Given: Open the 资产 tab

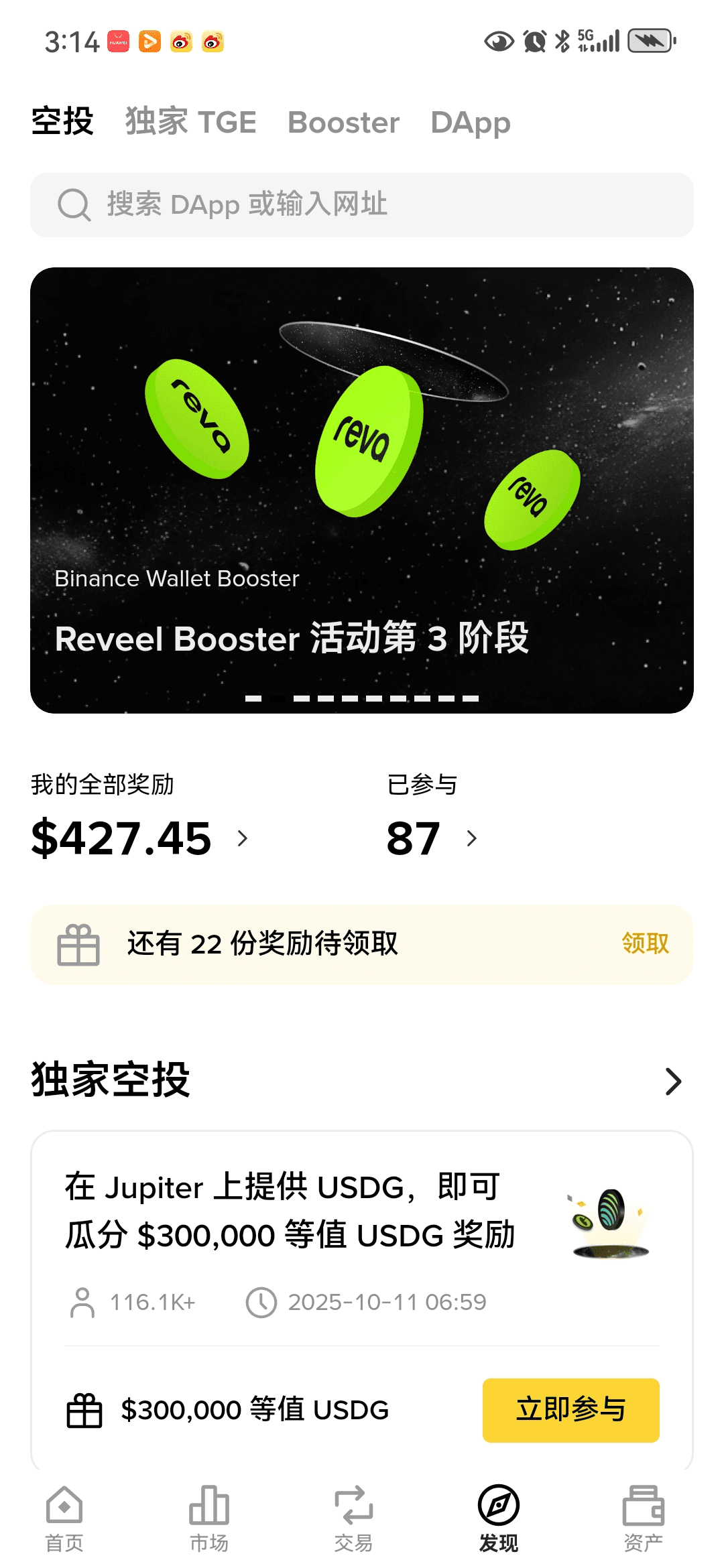Looking at the screenshot, I should 643,1518.
